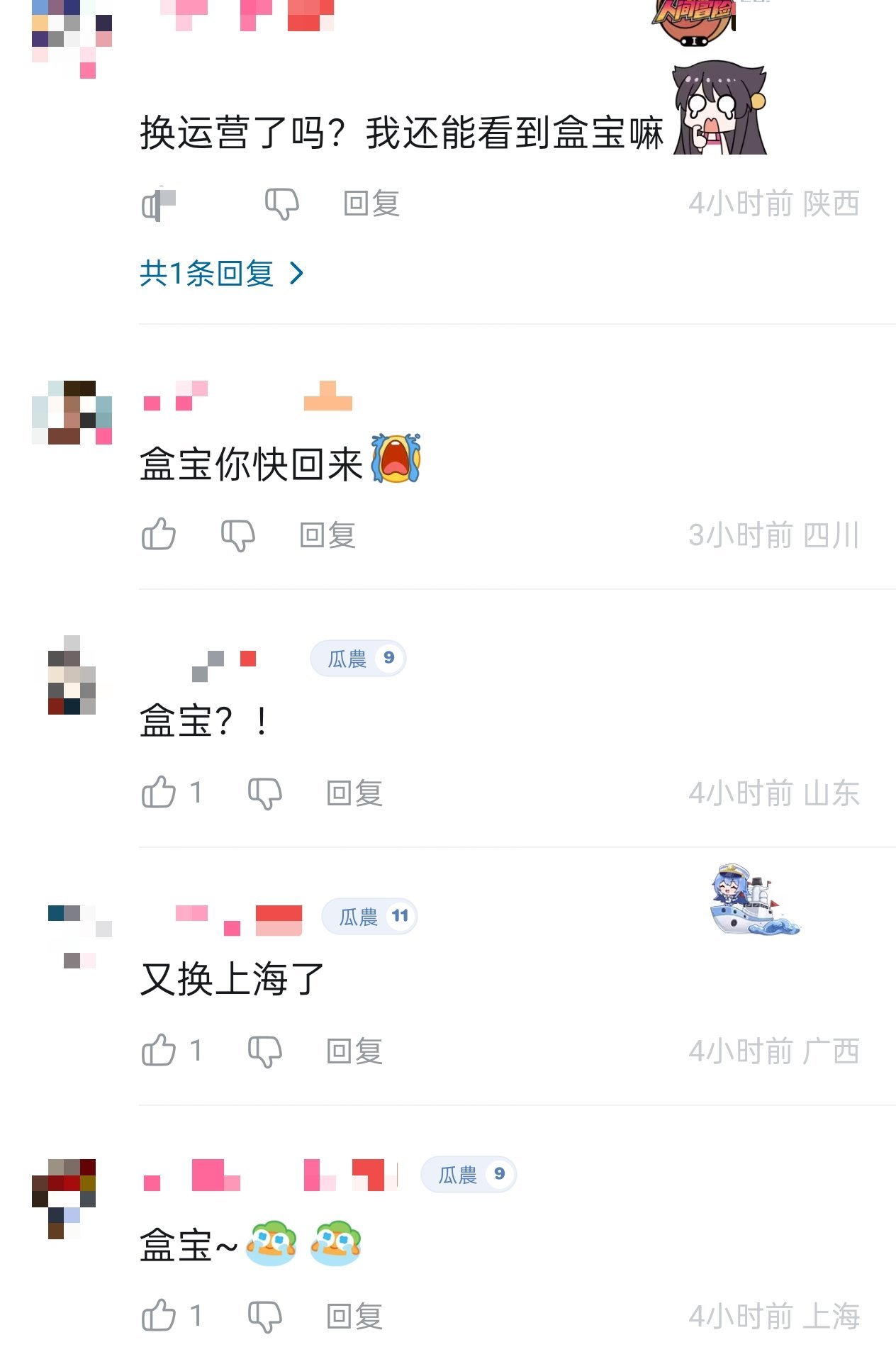Dislike the comment 盒宝？！
Image resolution: width=896 pixels, height=1347 pixels.
pyautogui.click(x=264, y=793)
